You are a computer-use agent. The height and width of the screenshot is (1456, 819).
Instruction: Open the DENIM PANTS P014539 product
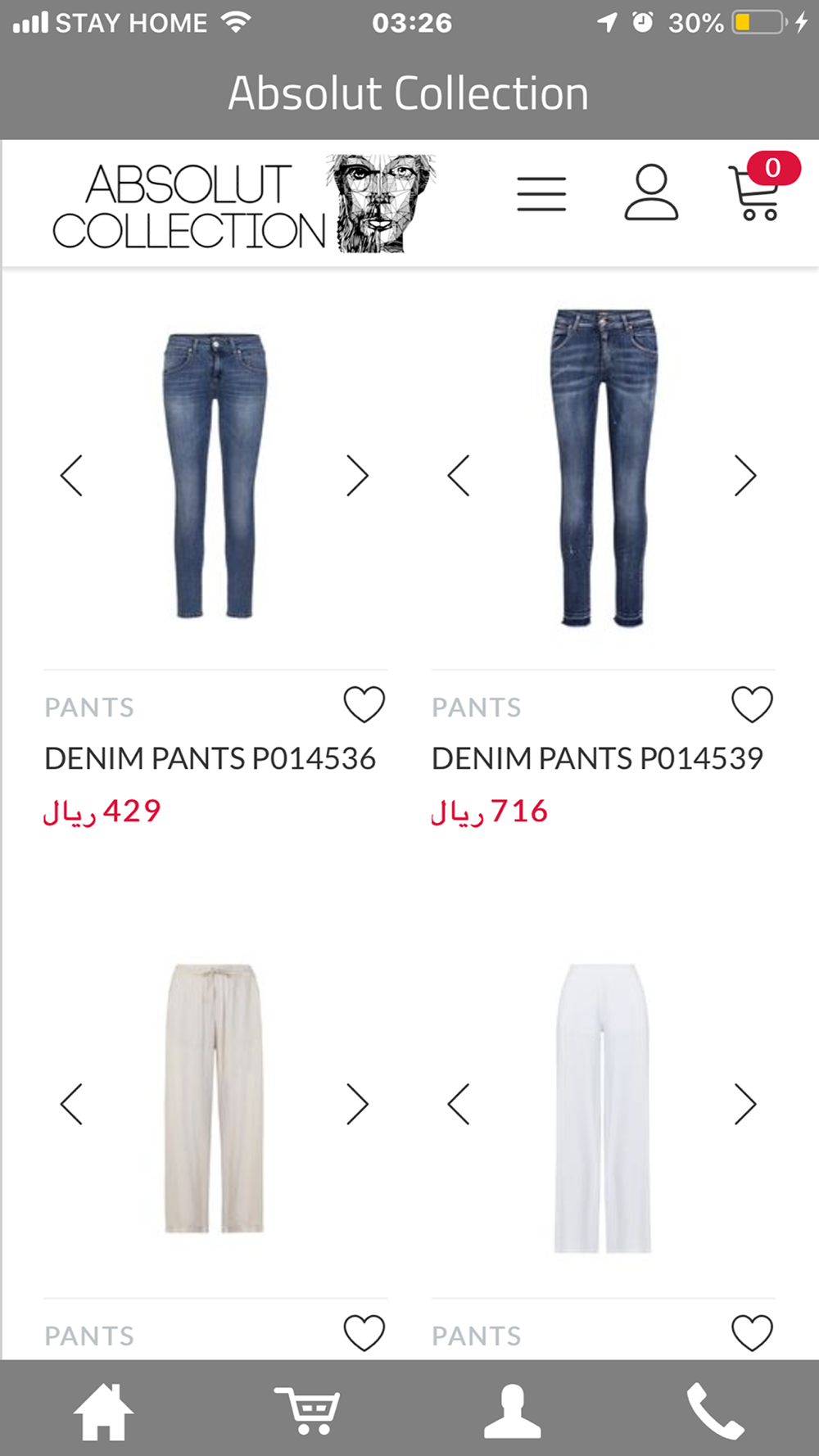(597, 758)
